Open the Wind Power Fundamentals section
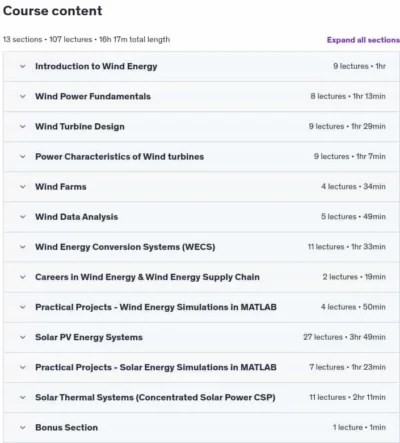Screen dimensions: 400x443 pyautogui.click(x=202, y=96)
